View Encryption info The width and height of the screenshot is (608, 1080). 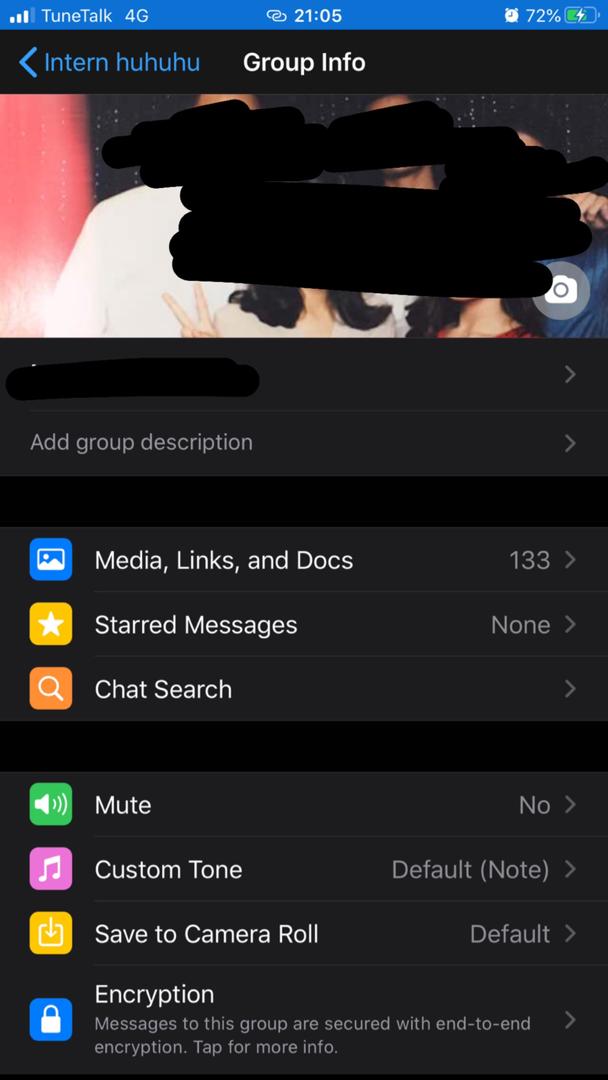tap(304, 1019)
